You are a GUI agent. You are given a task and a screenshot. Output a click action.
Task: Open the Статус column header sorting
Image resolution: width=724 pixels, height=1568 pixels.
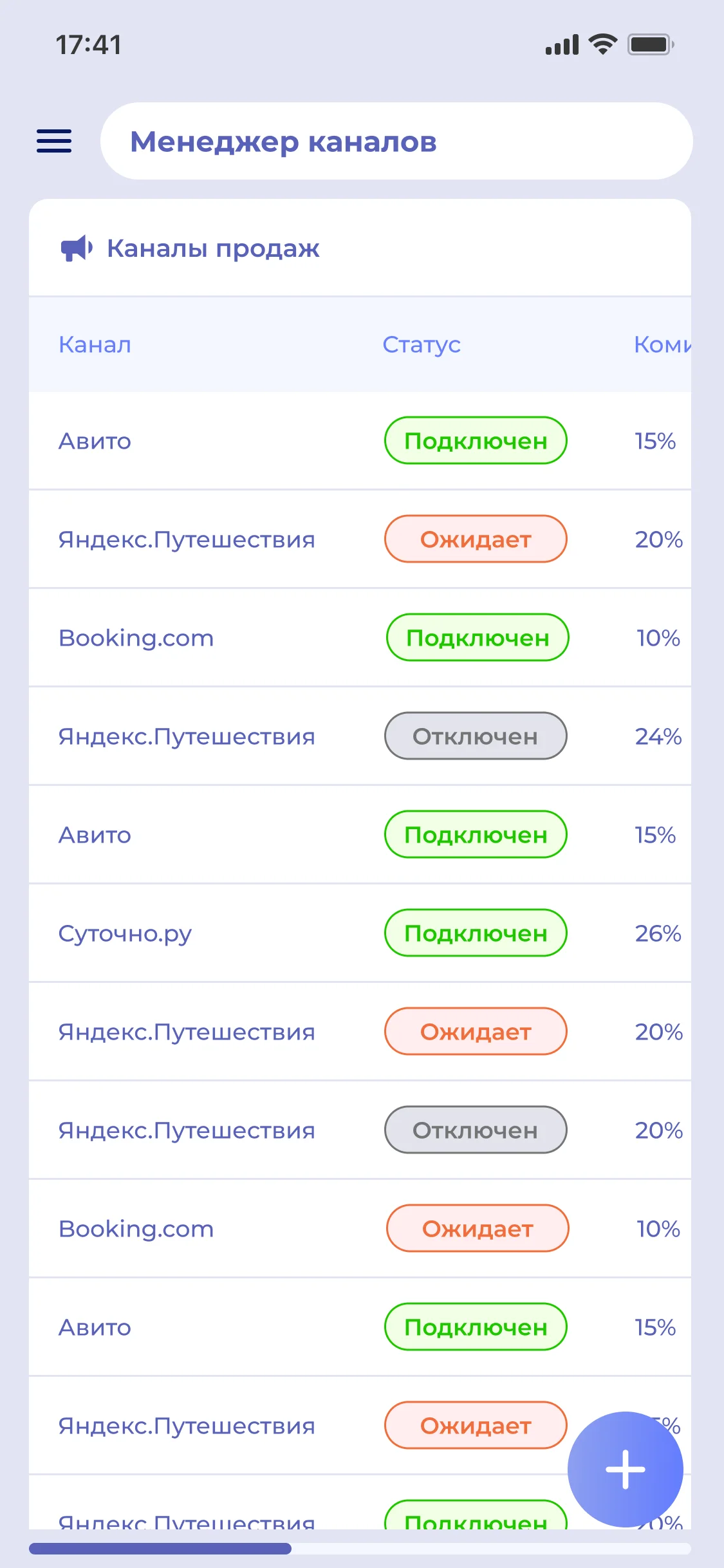[x=421, y=344]
